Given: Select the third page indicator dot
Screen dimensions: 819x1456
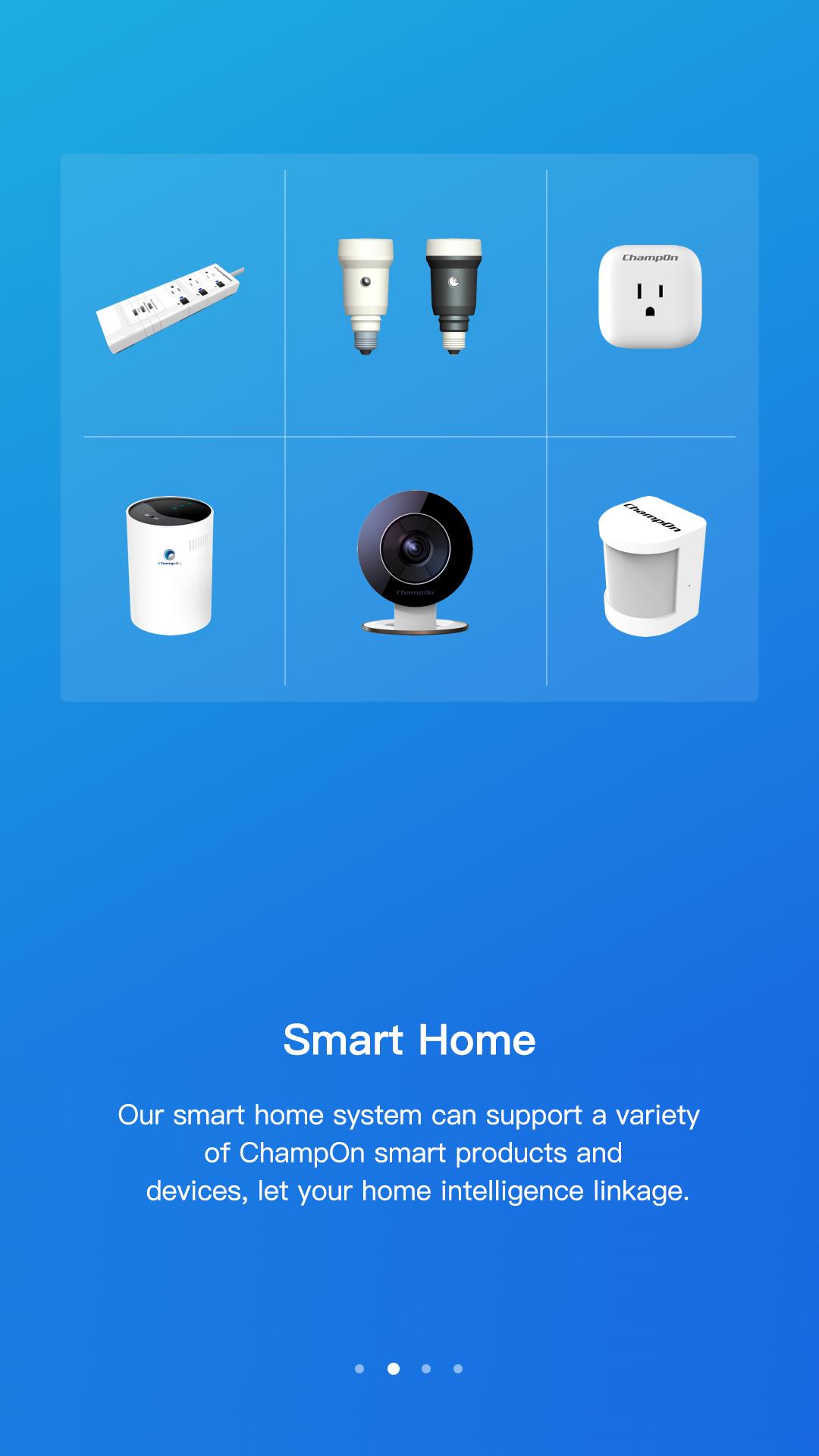Looking at the screenshot, I should (426, 1369).
